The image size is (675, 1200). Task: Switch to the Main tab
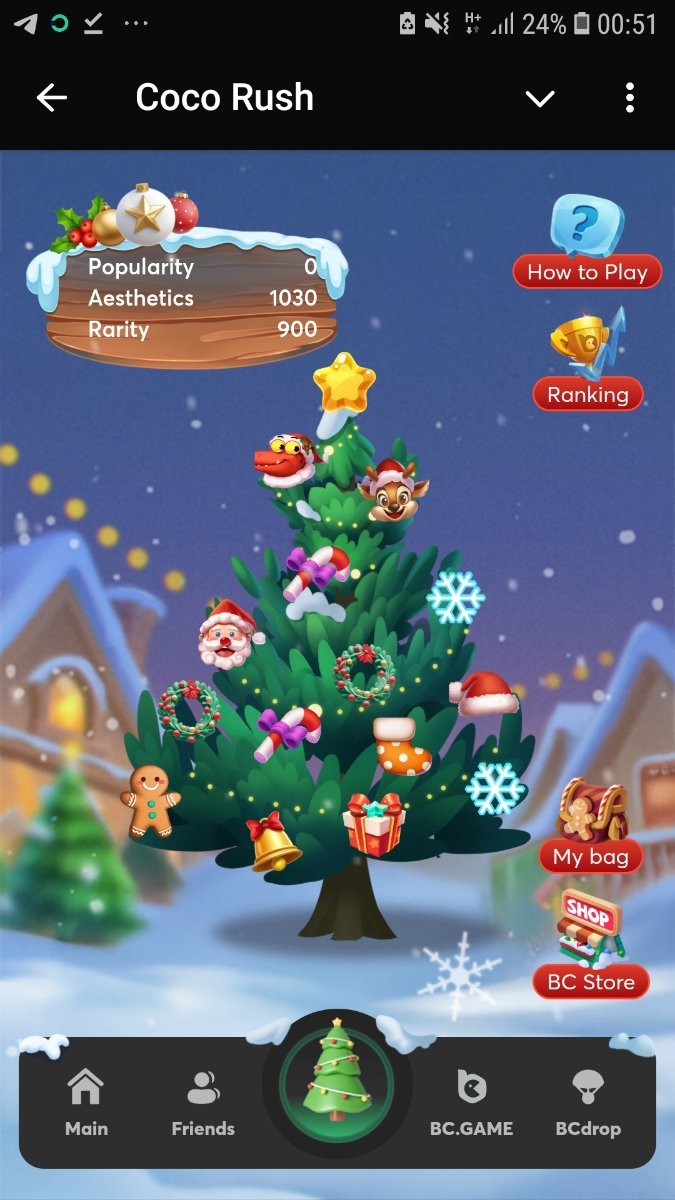click(x=86, y=1102)
